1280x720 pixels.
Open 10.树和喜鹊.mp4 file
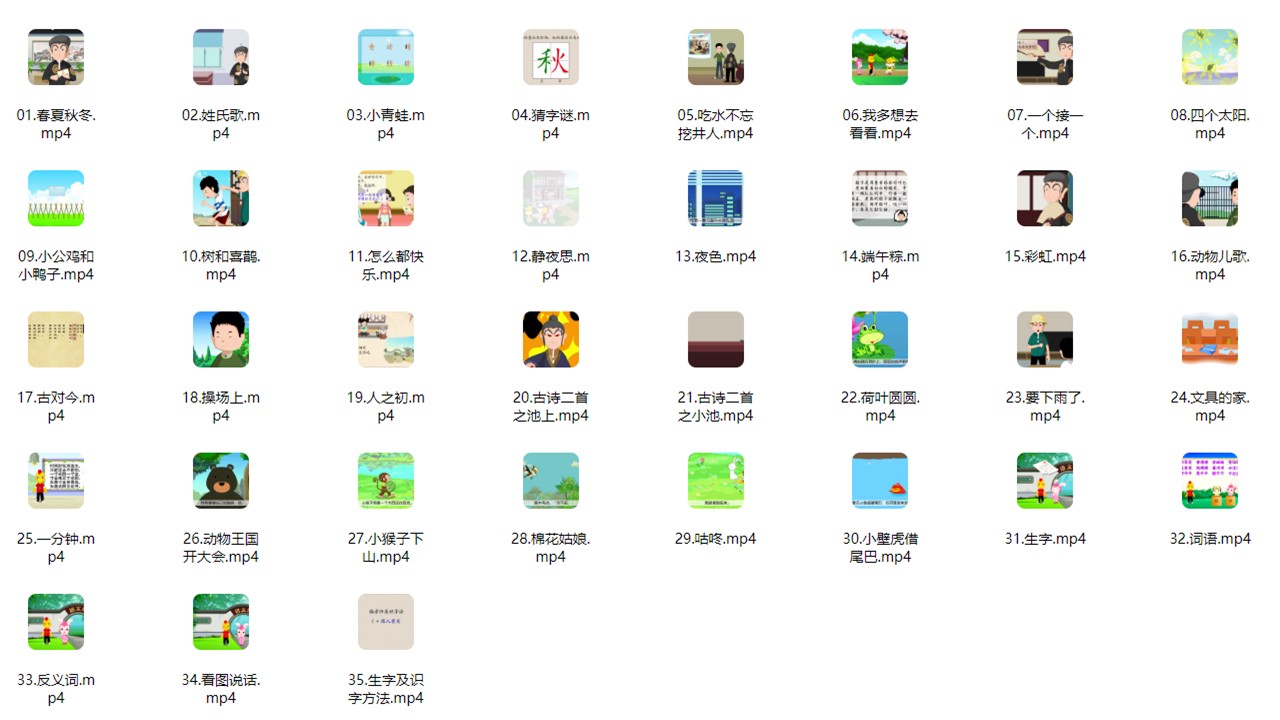tap(221, 198)
